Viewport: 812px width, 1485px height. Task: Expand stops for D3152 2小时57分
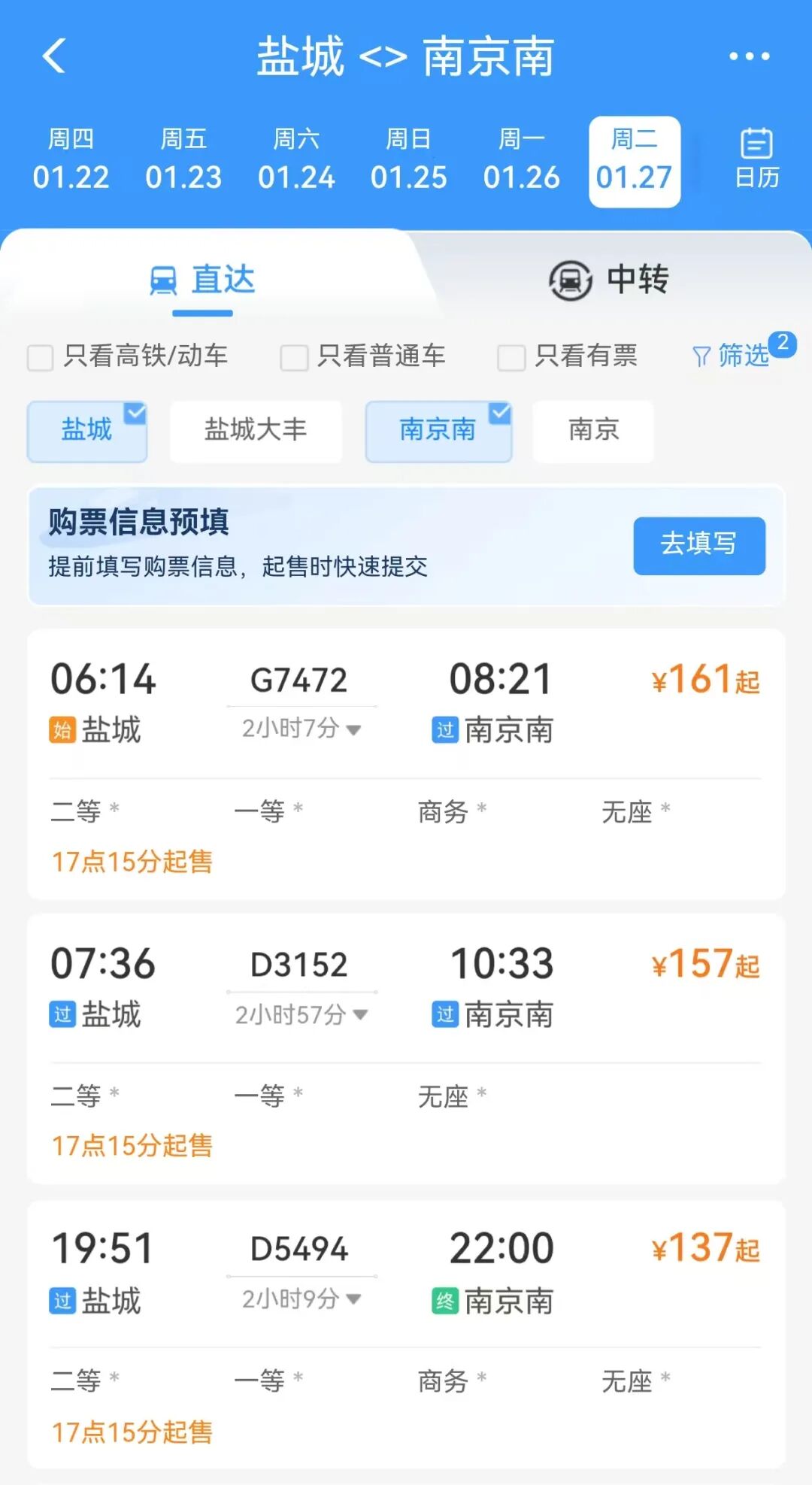click(x=301, y=1015)
